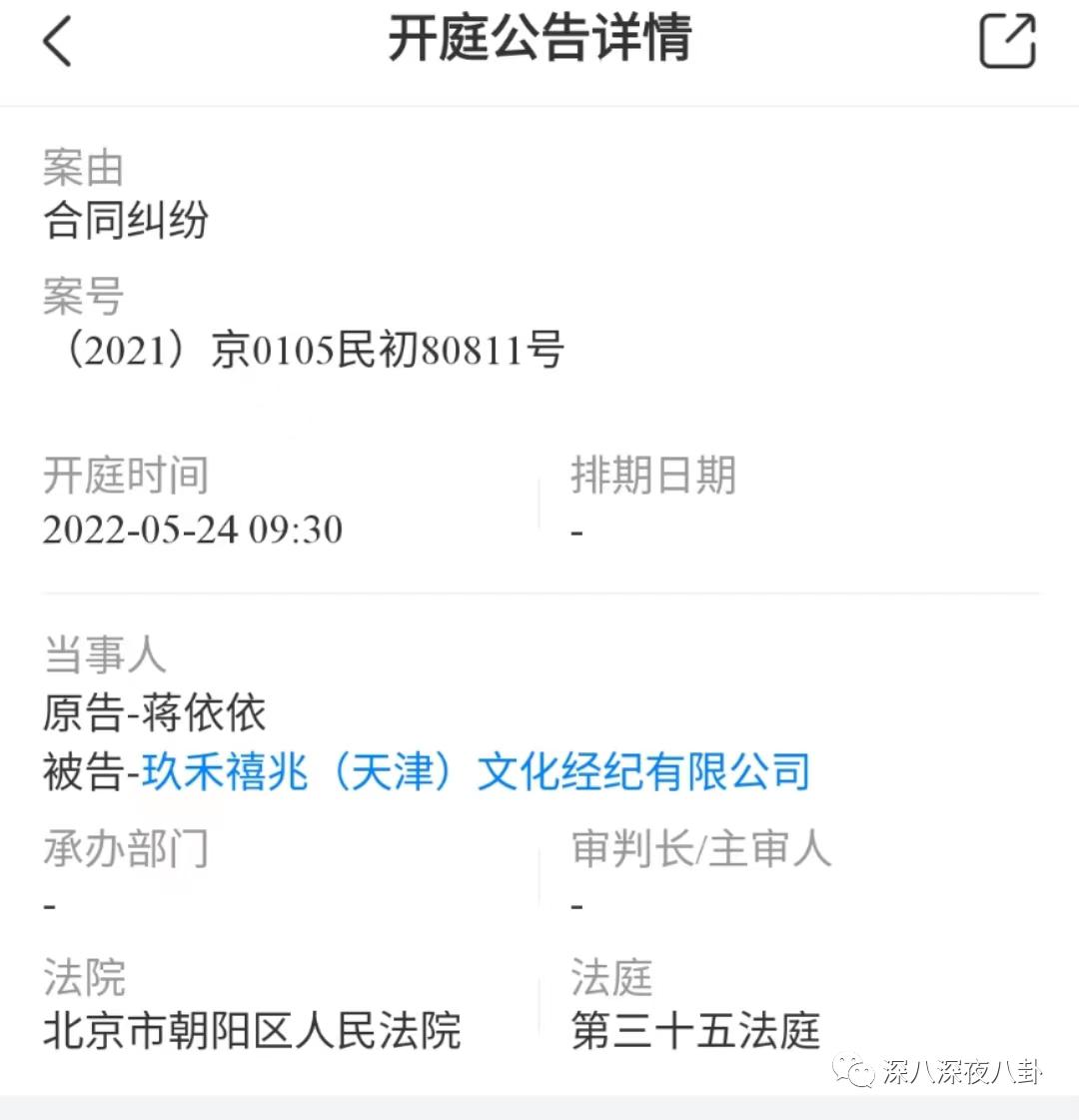
Task: Select the hearing time 2022-05-24 09:30
Action: [193, 530]
